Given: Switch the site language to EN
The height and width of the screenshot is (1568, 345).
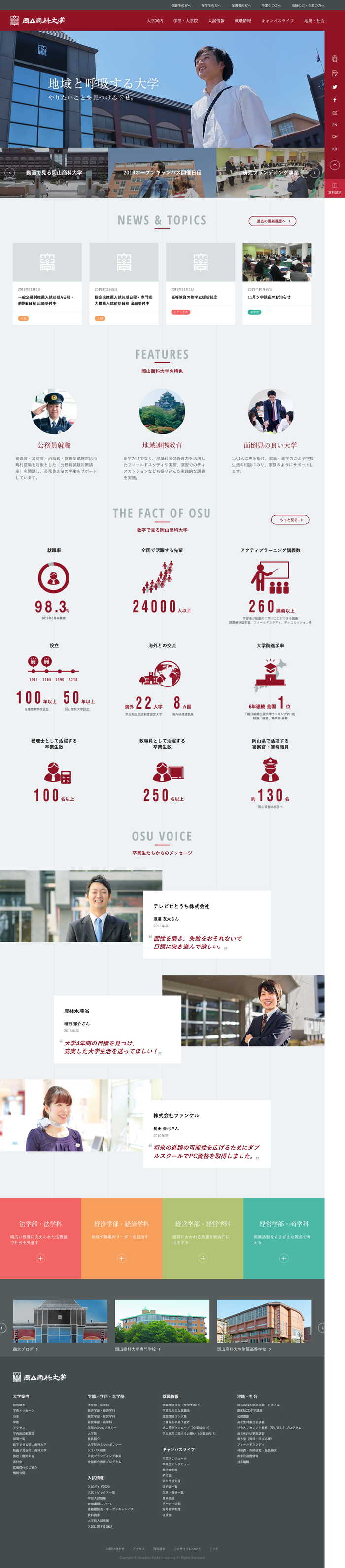Looking at the screenshot, I should click(335, 125).
